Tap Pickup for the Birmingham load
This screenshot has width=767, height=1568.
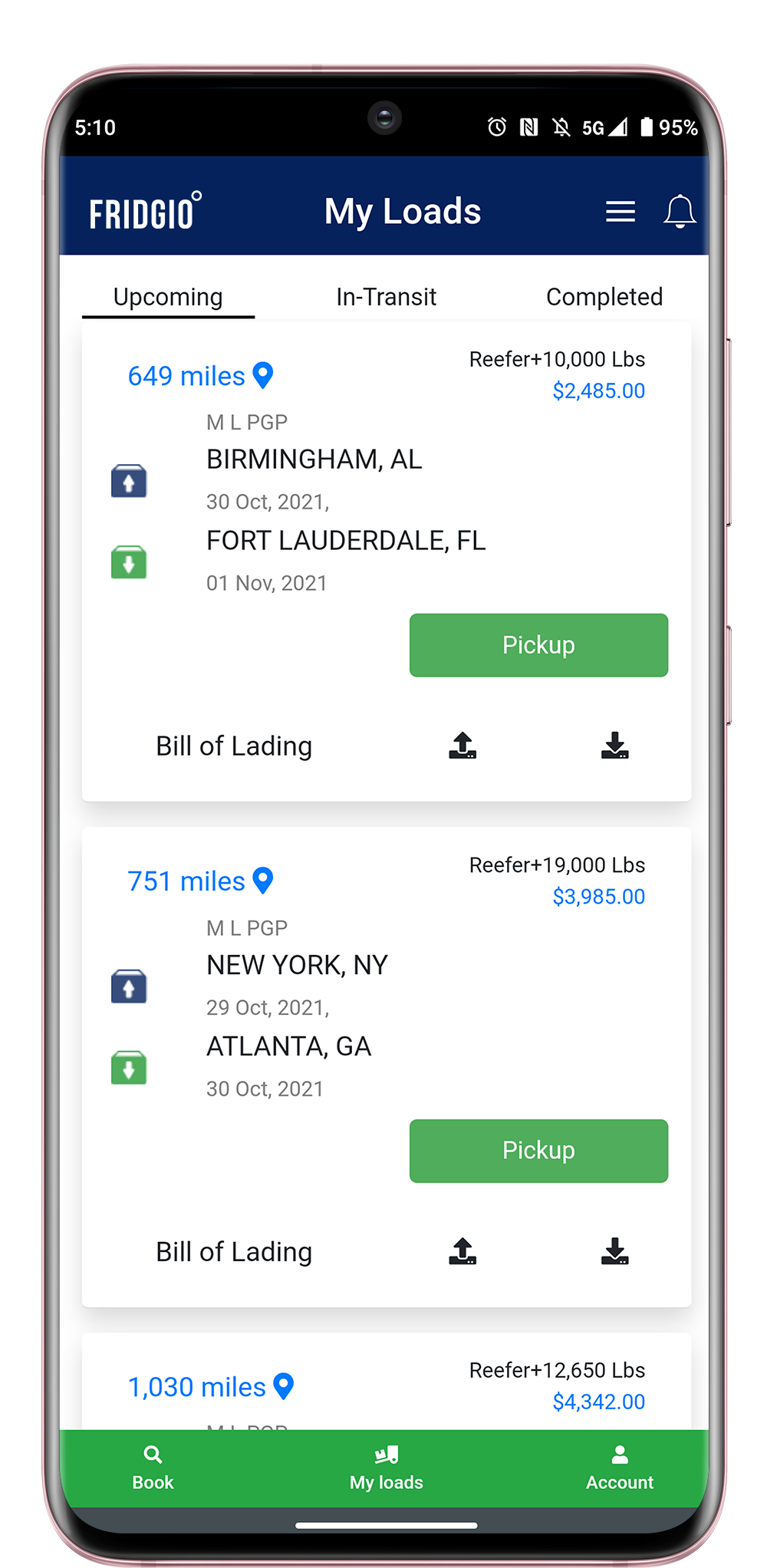[x=538, y=645]
